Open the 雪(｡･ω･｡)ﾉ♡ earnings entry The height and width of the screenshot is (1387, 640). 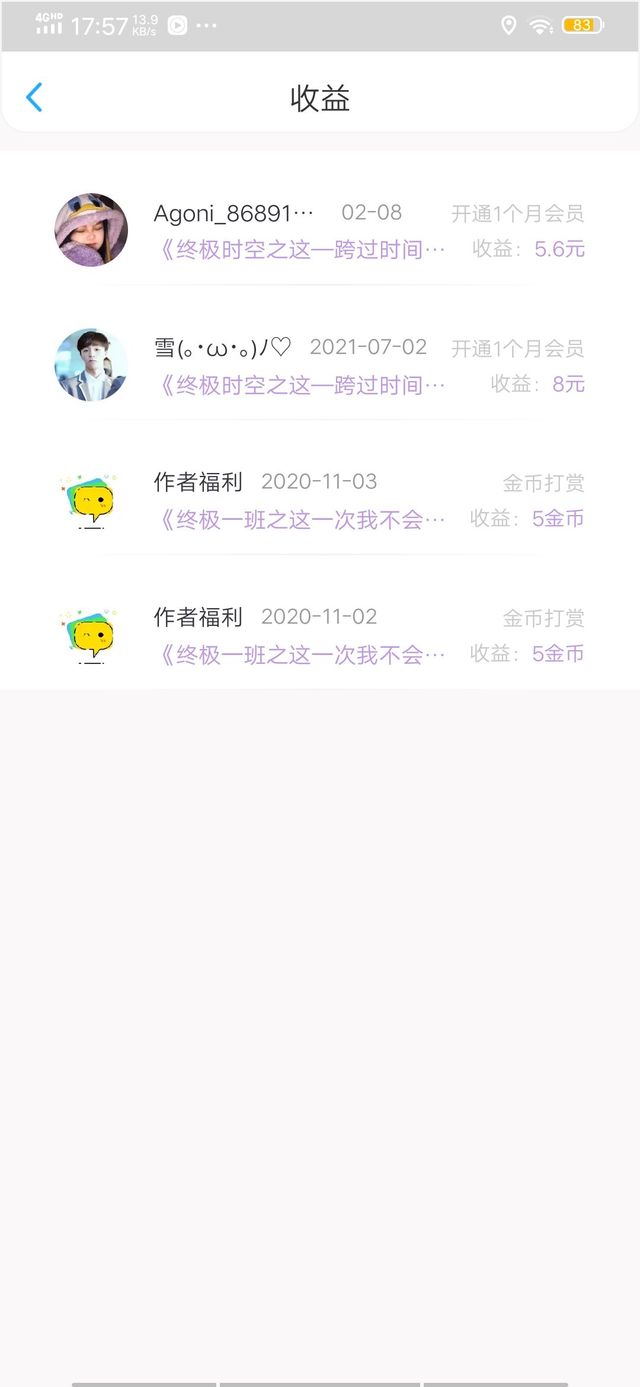pos(320,366)
